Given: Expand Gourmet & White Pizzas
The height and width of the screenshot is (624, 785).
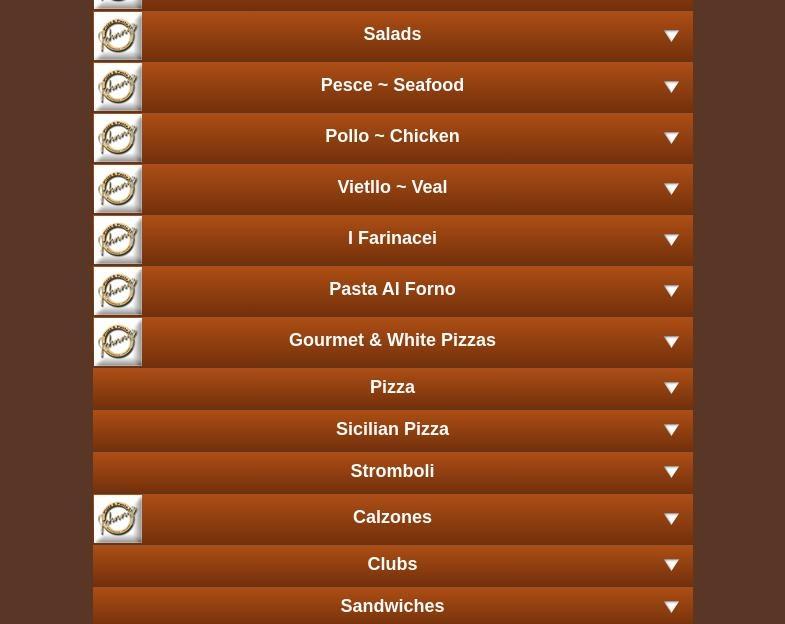Looking at the screenshot, I should point(392,341).
